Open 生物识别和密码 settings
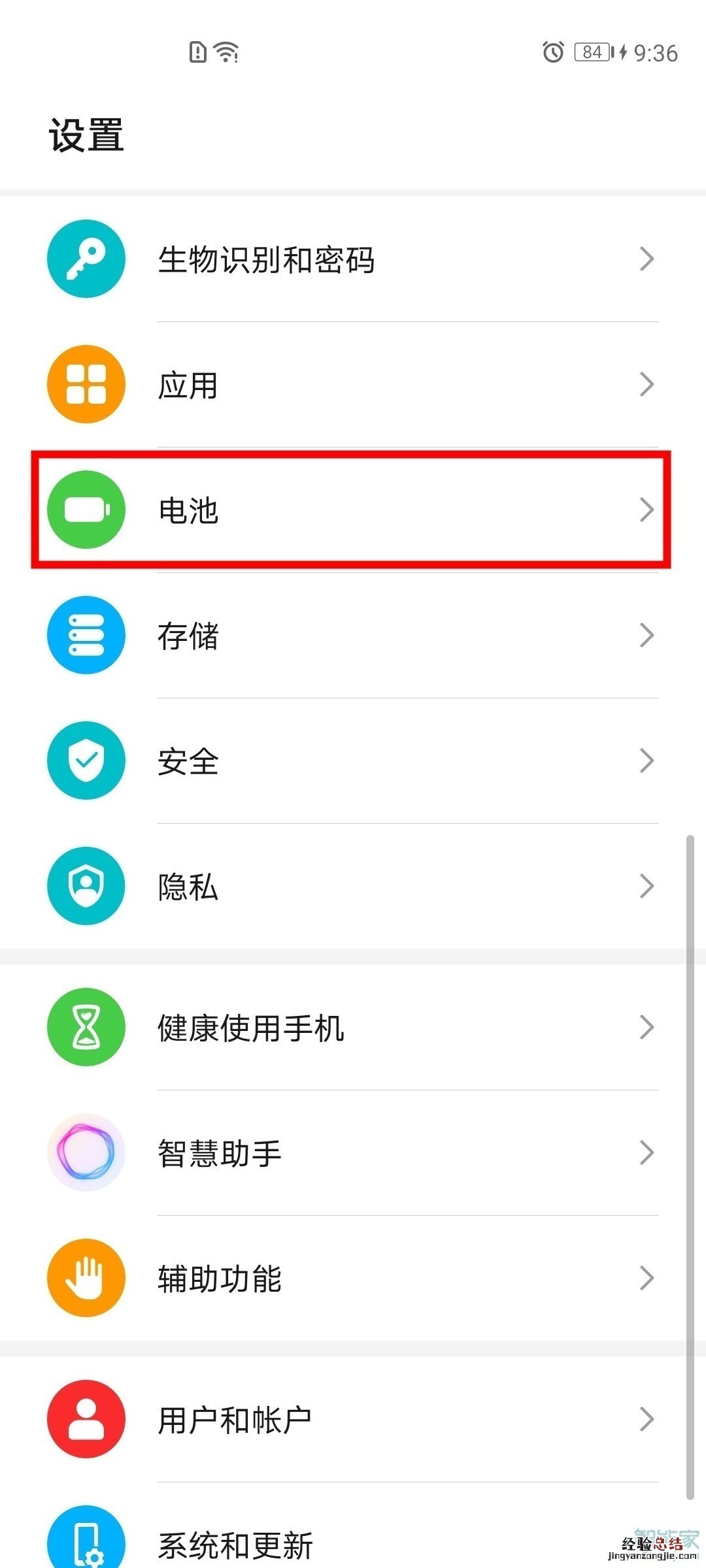 353,259
